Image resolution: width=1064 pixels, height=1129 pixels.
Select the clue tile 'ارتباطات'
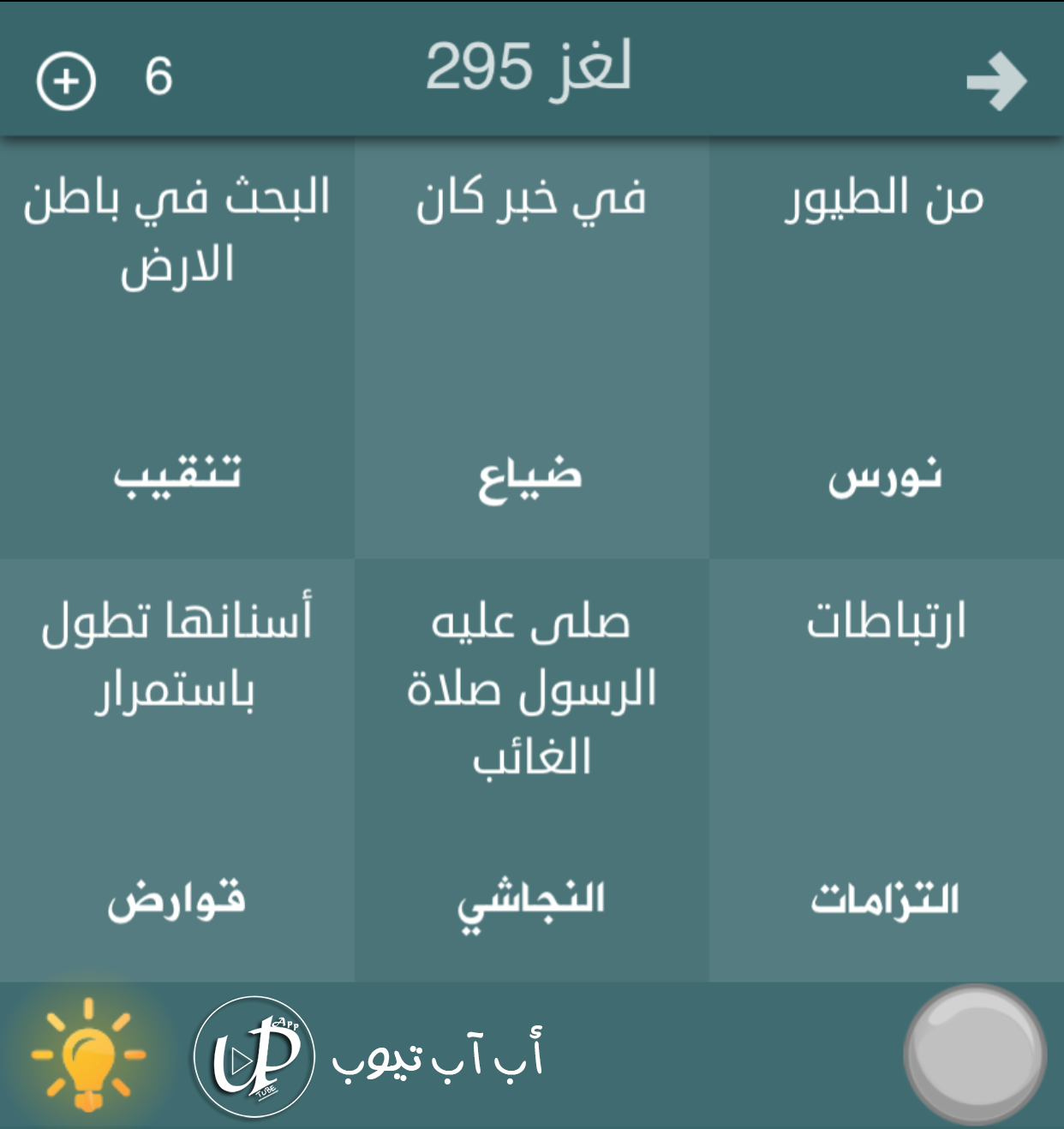[x=886, y=769]
